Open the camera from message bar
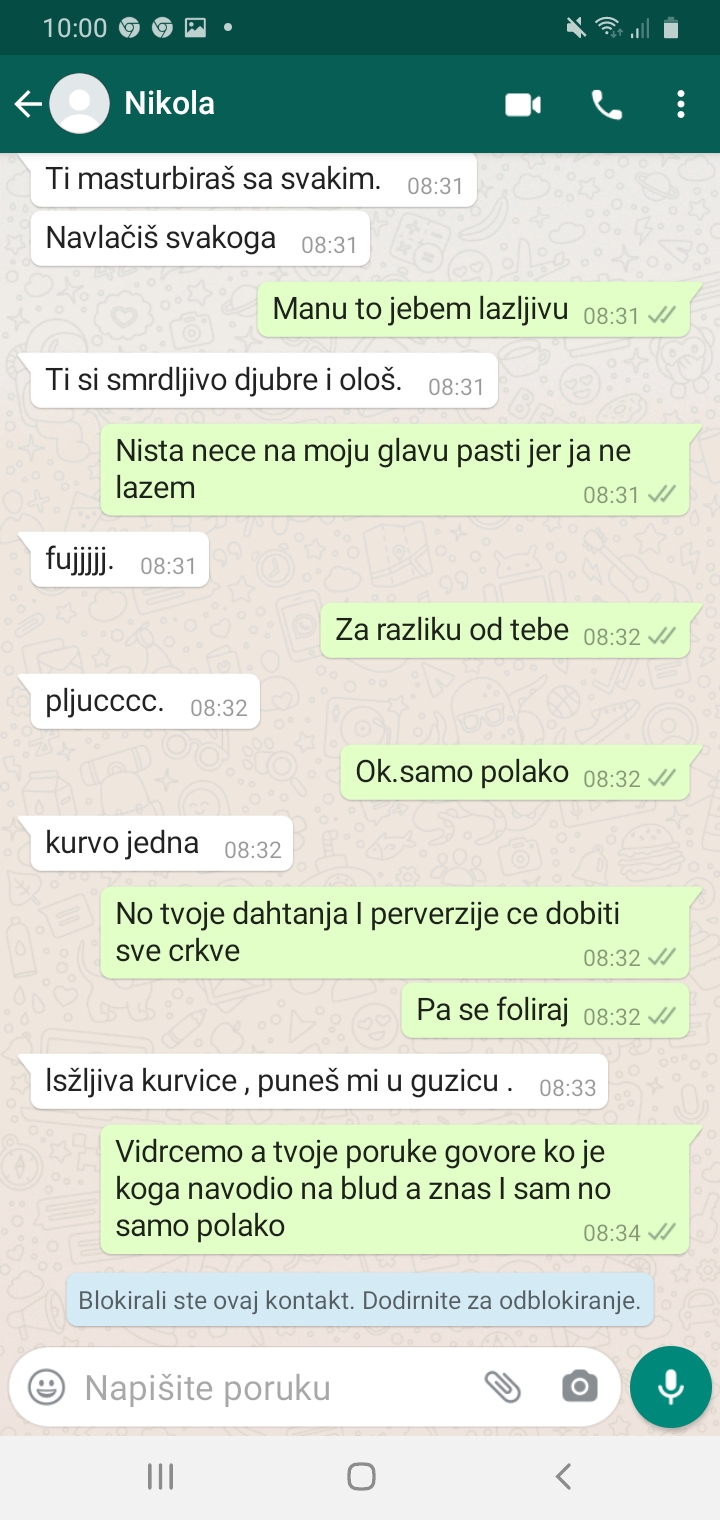 [x=579, y=1387]
